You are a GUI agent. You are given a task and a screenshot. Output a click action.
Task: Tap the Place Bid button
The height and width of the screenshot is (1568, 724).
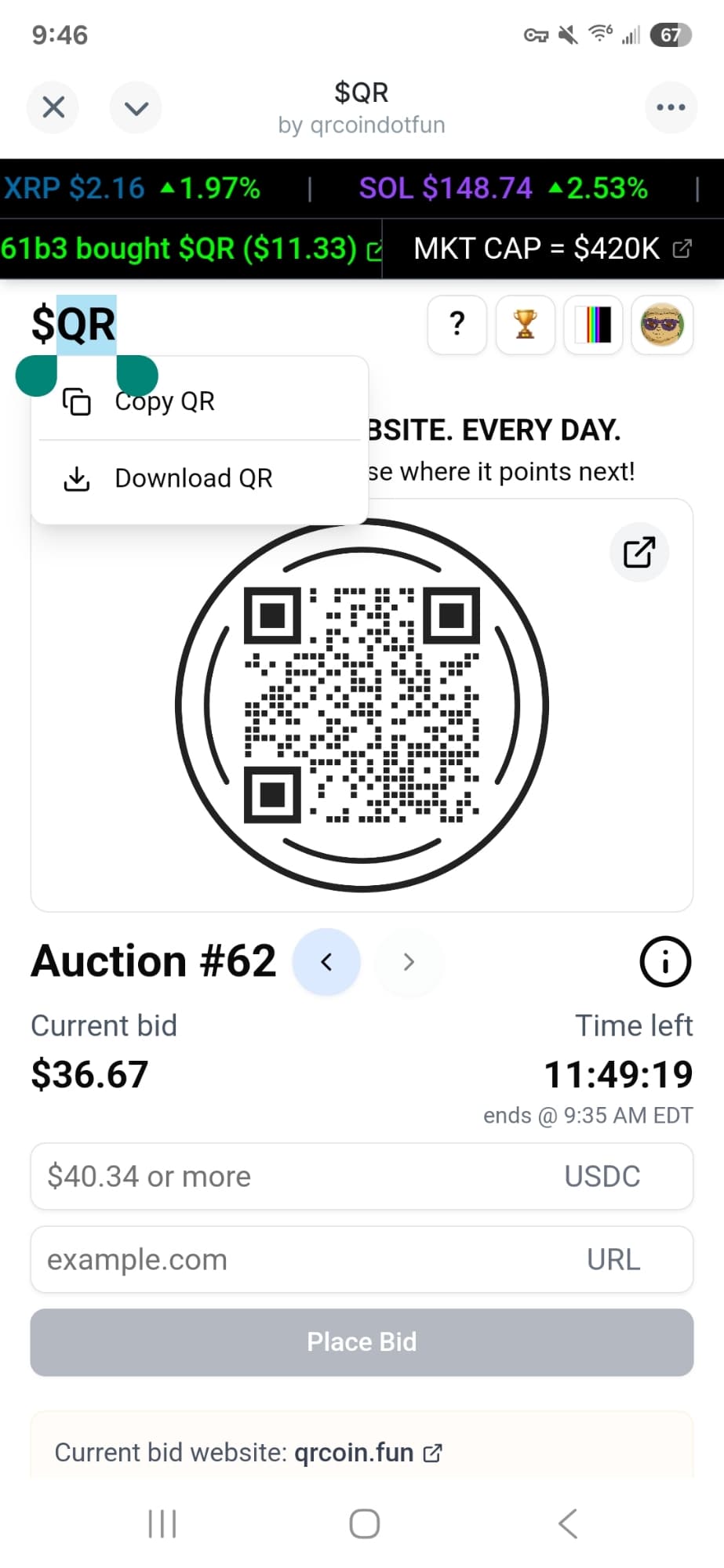point(362,1342)
